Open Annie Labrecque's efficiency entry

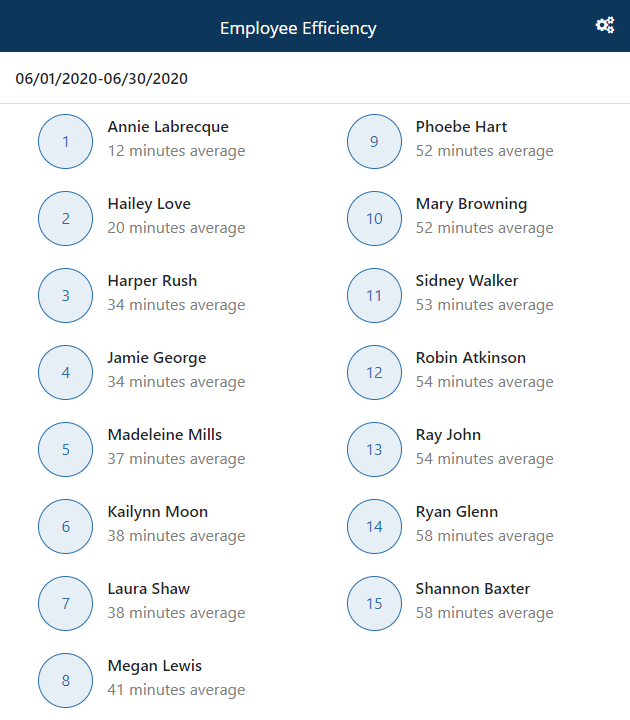point(167,127)
